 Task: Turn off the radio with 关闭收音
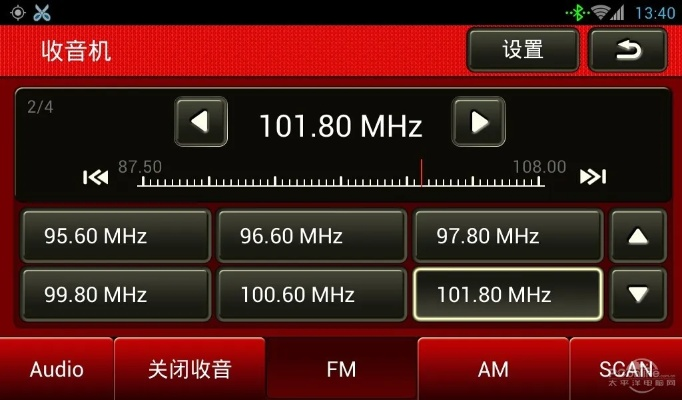190,369
